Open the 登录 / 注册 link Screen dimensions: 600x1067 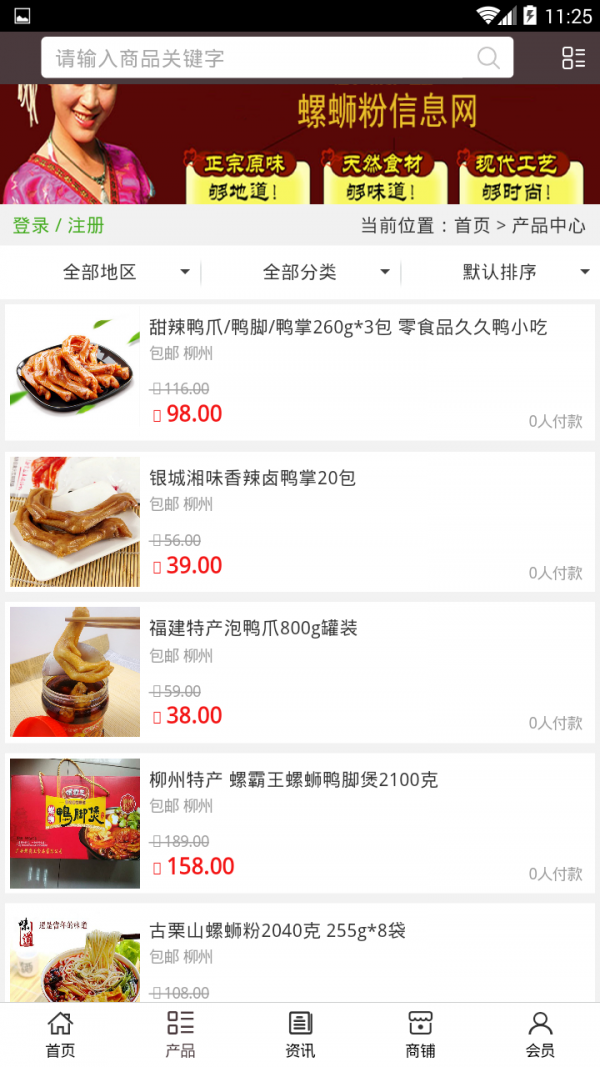click(x=58, y=225)
